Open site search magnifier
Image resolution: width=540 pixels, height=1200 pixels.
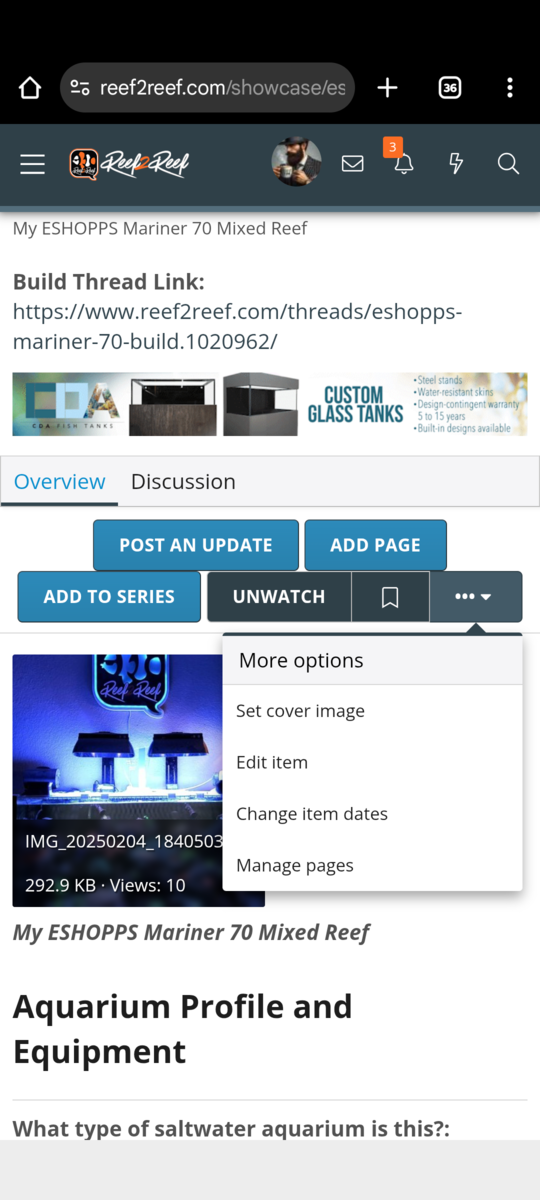508,164
